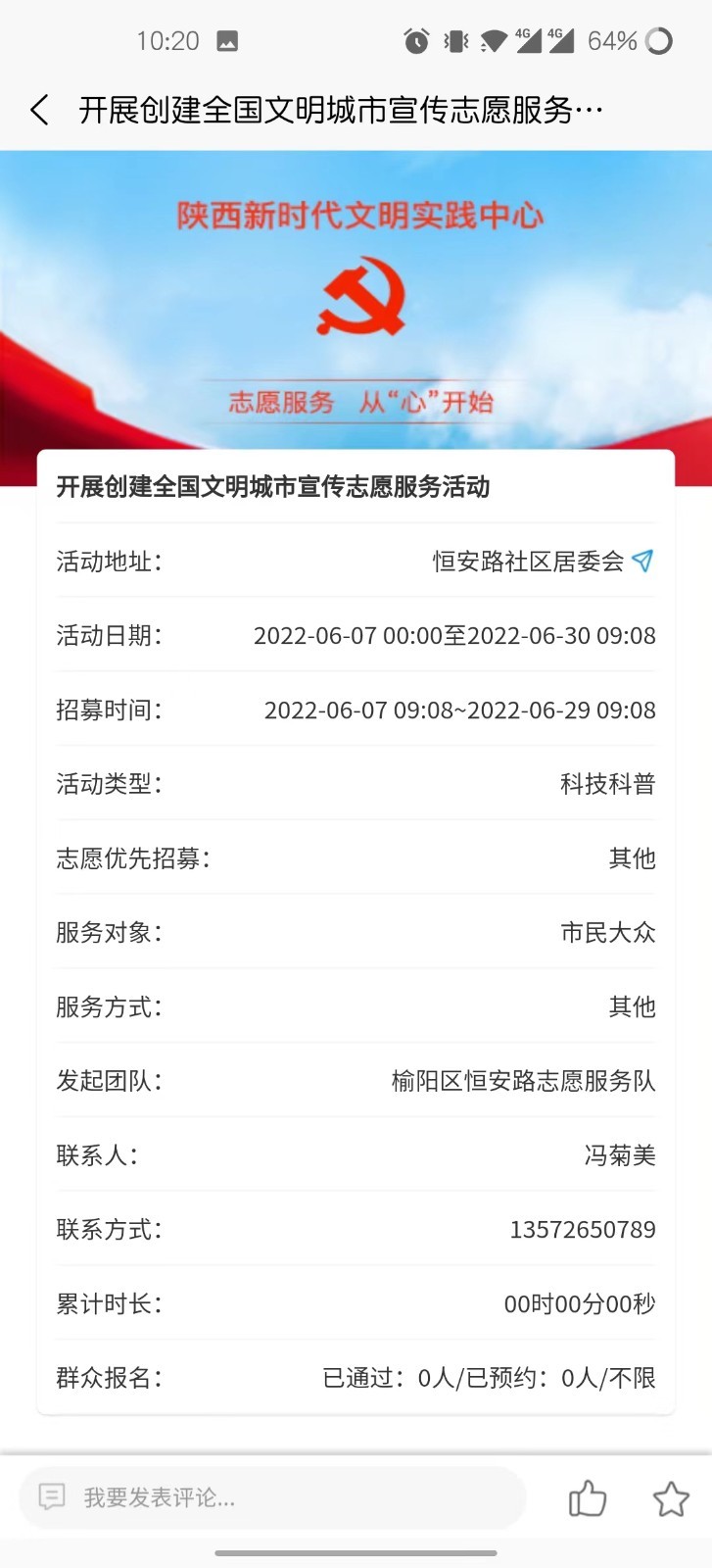Like this volunteer activity
This screenshot has height=1568, width=712.
pyautogui.click(x=588, y=1497)
